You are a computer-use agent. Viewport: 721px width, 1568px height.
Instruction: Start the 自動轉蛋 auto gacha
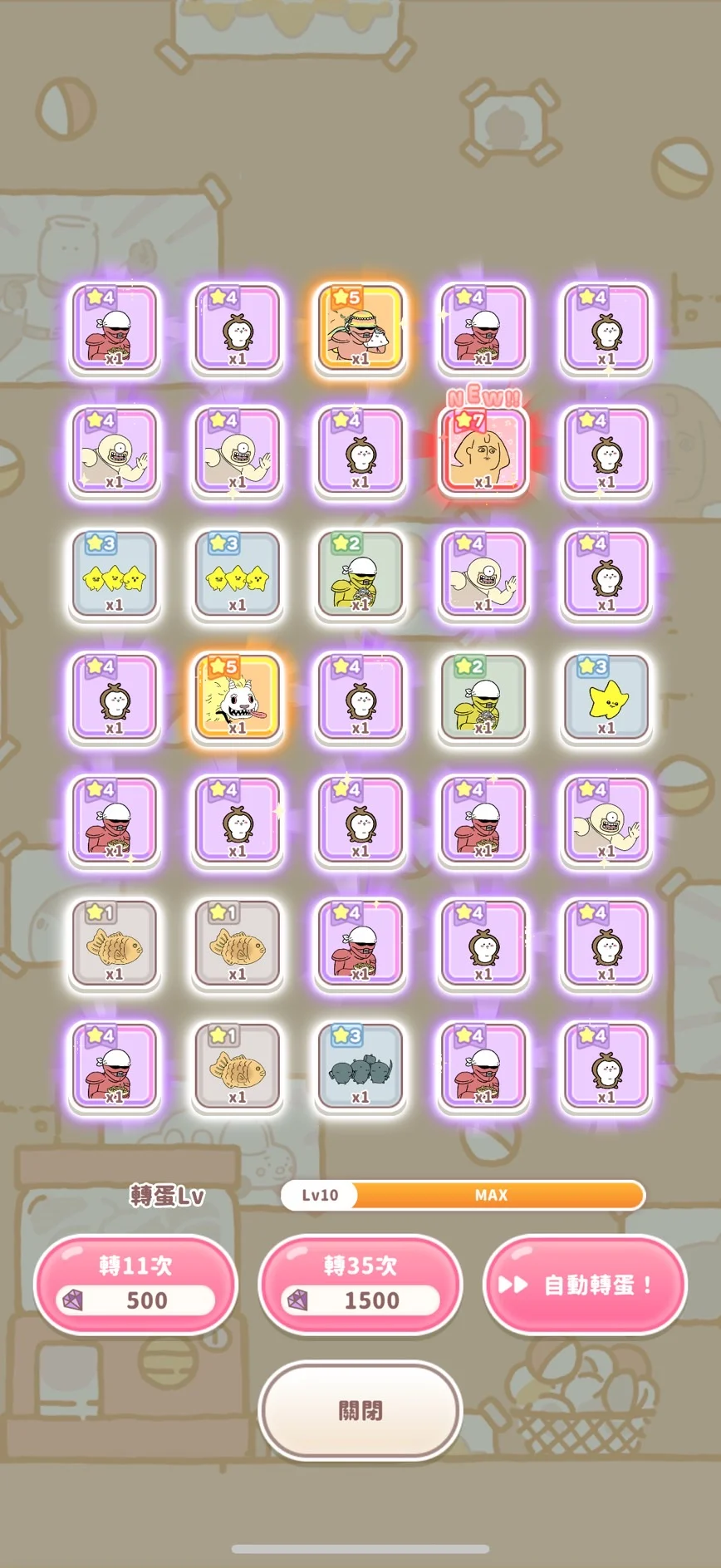click(585, 1285)
